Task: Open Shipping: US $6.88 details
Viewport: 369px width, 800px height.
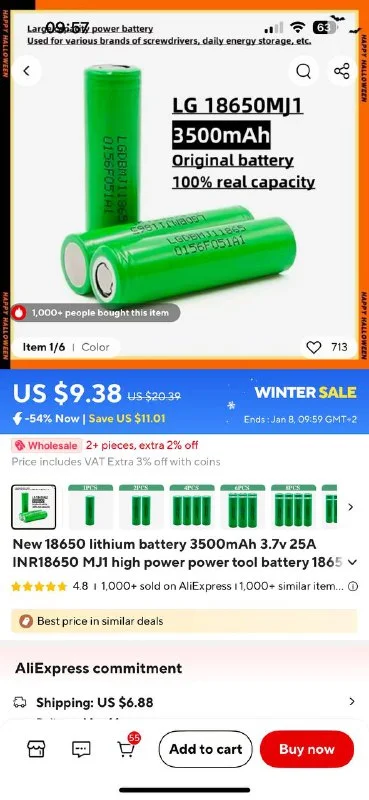Action: tap(184, 702)
